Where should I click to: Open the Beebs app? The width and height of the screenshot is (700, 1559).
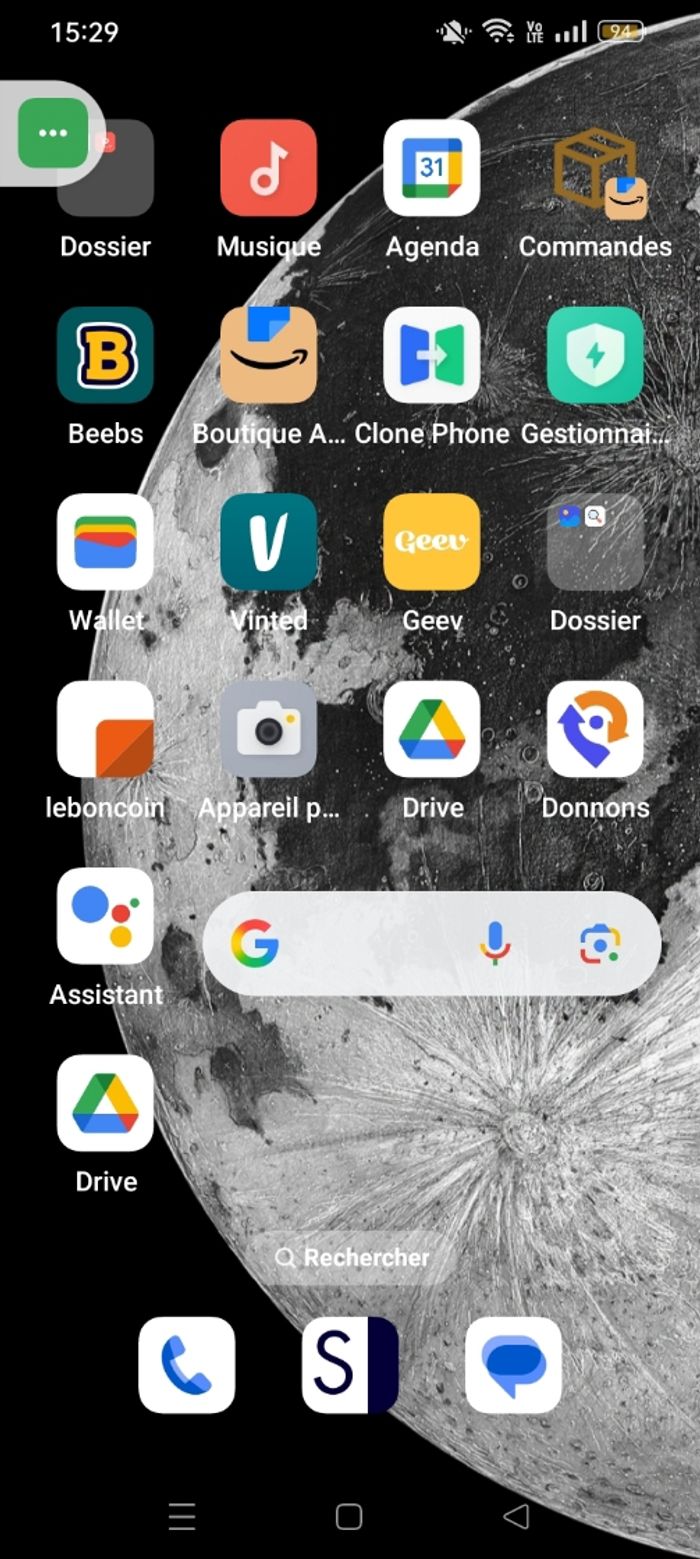point(105,355)
